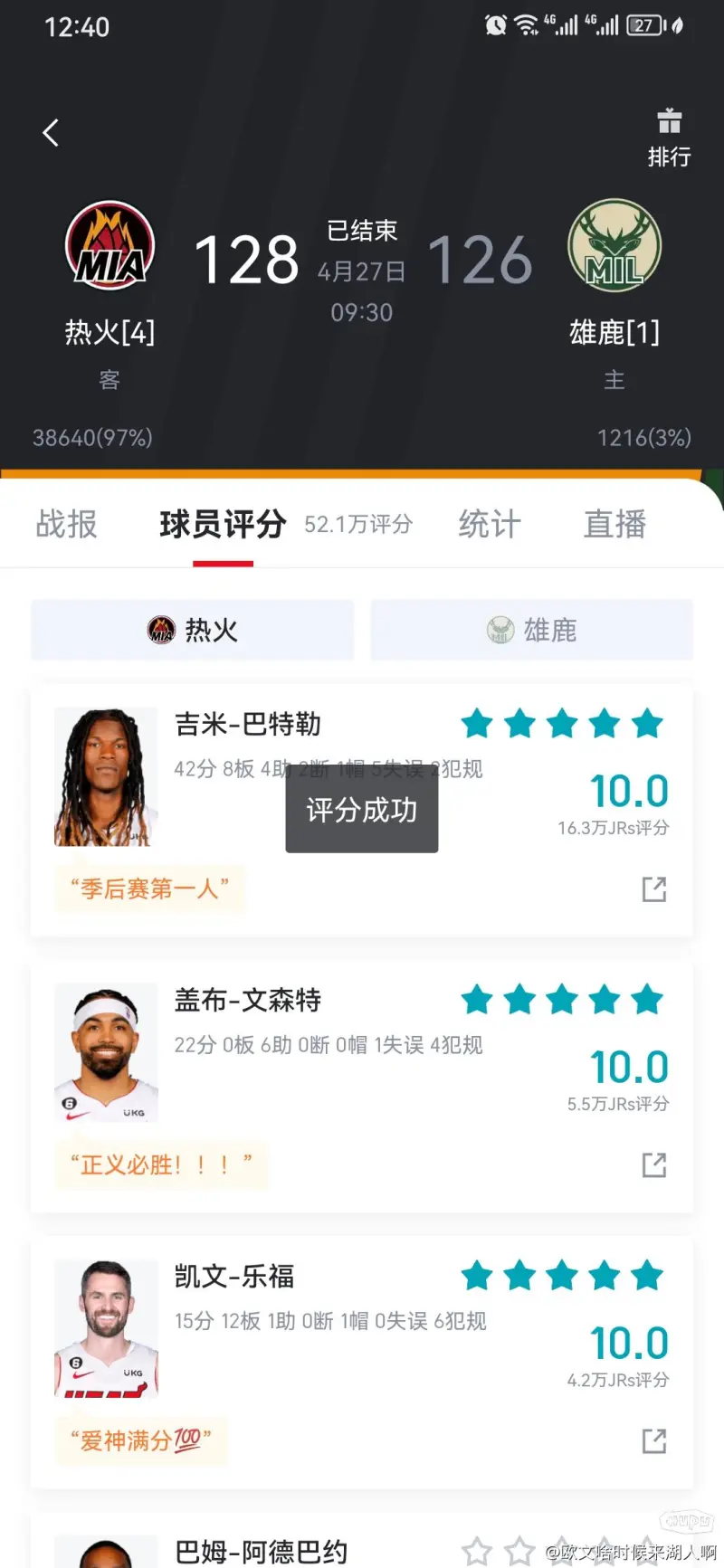Show 热火 team player ratings
This screenshot has height=1568, width=724.
(x=193, y=630)
